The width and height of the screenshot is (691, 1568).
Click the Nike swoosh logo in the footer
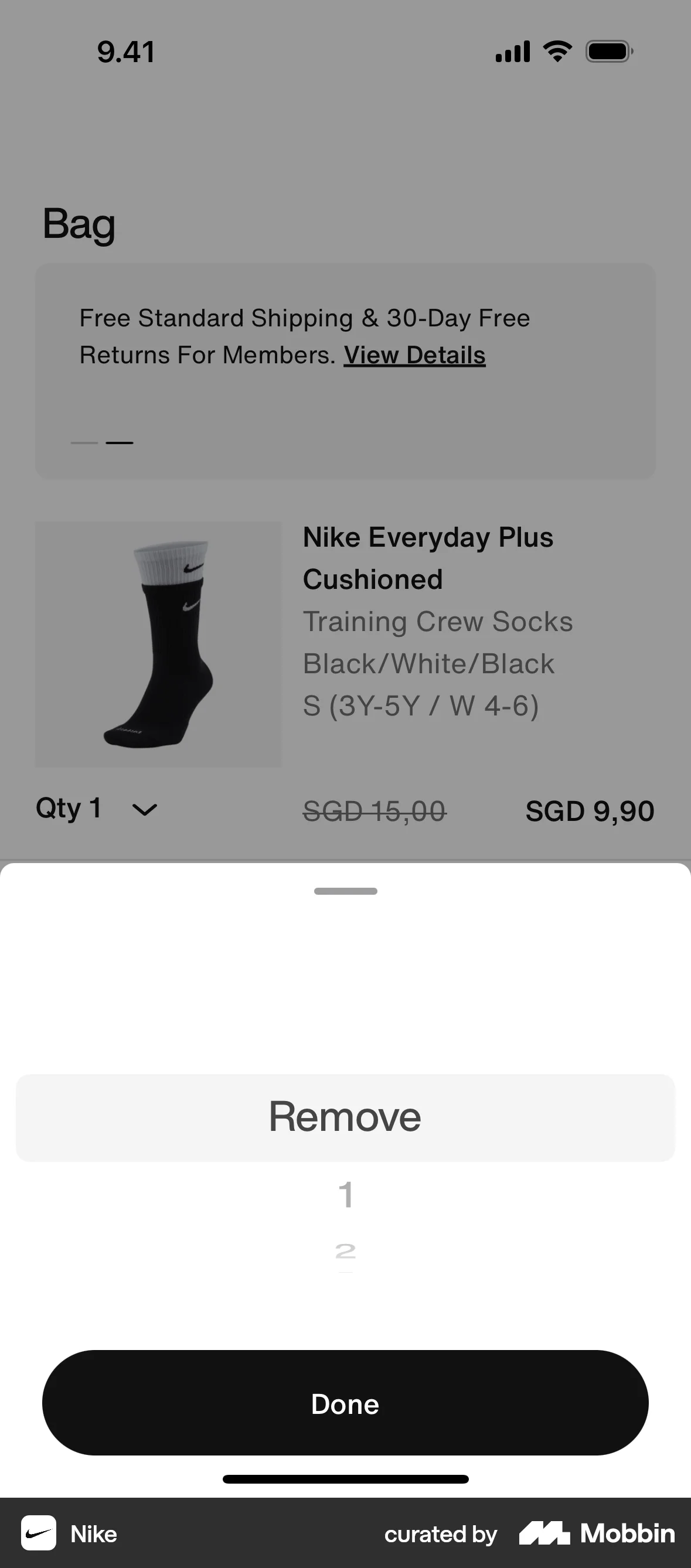[x=38, y=1533]
